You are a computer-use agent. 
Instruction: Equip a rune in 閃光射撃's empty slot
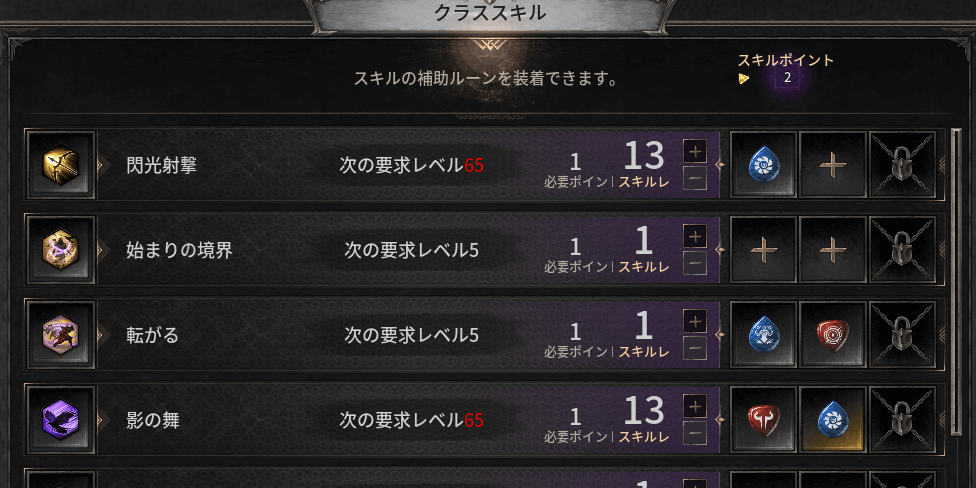point(833,165)
